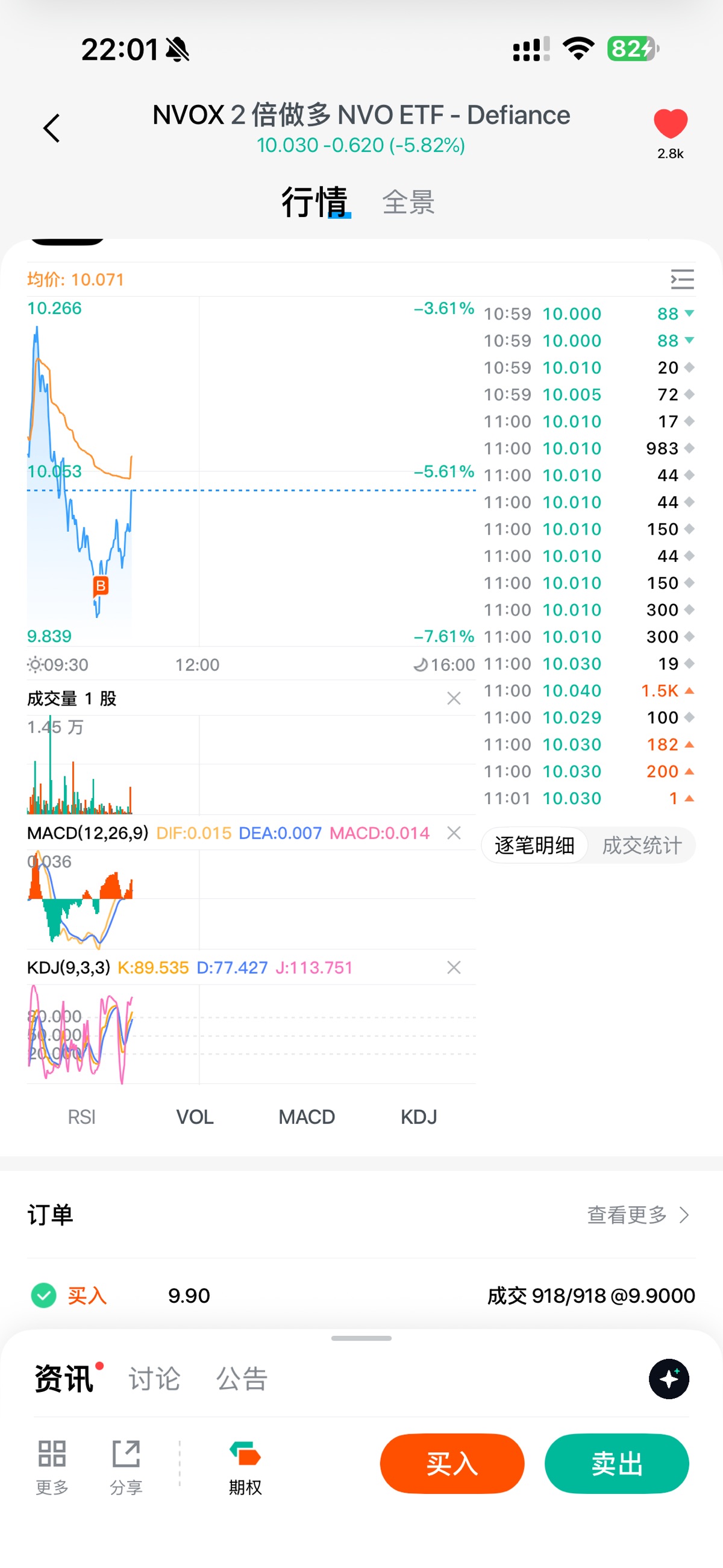
Task: Select the VOL indicator
Action: click(195, 1117)
